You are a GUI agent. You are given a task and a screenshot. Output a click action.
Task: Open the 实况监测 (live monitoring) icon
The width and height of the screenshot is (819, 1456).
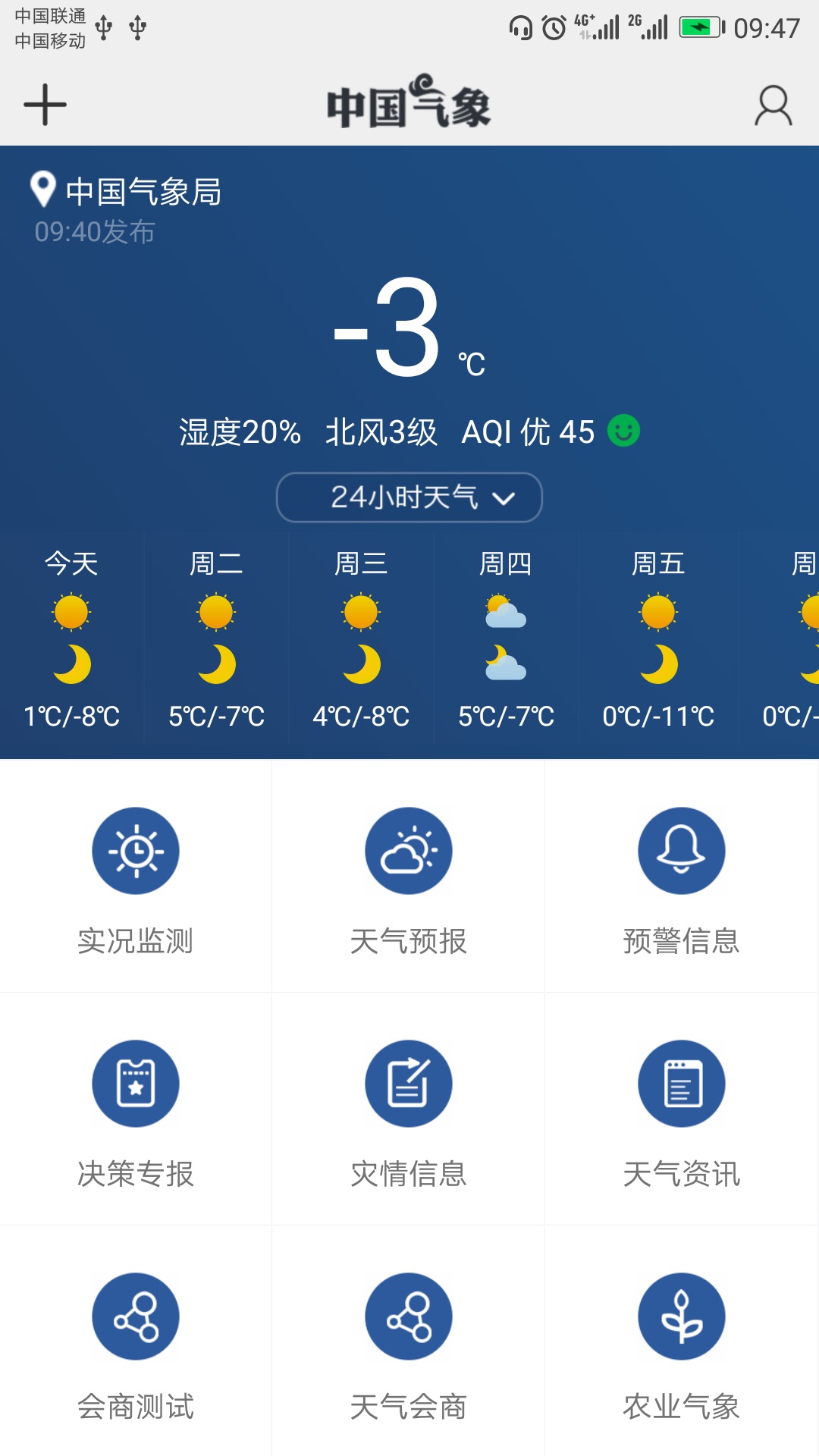[135, 850]
